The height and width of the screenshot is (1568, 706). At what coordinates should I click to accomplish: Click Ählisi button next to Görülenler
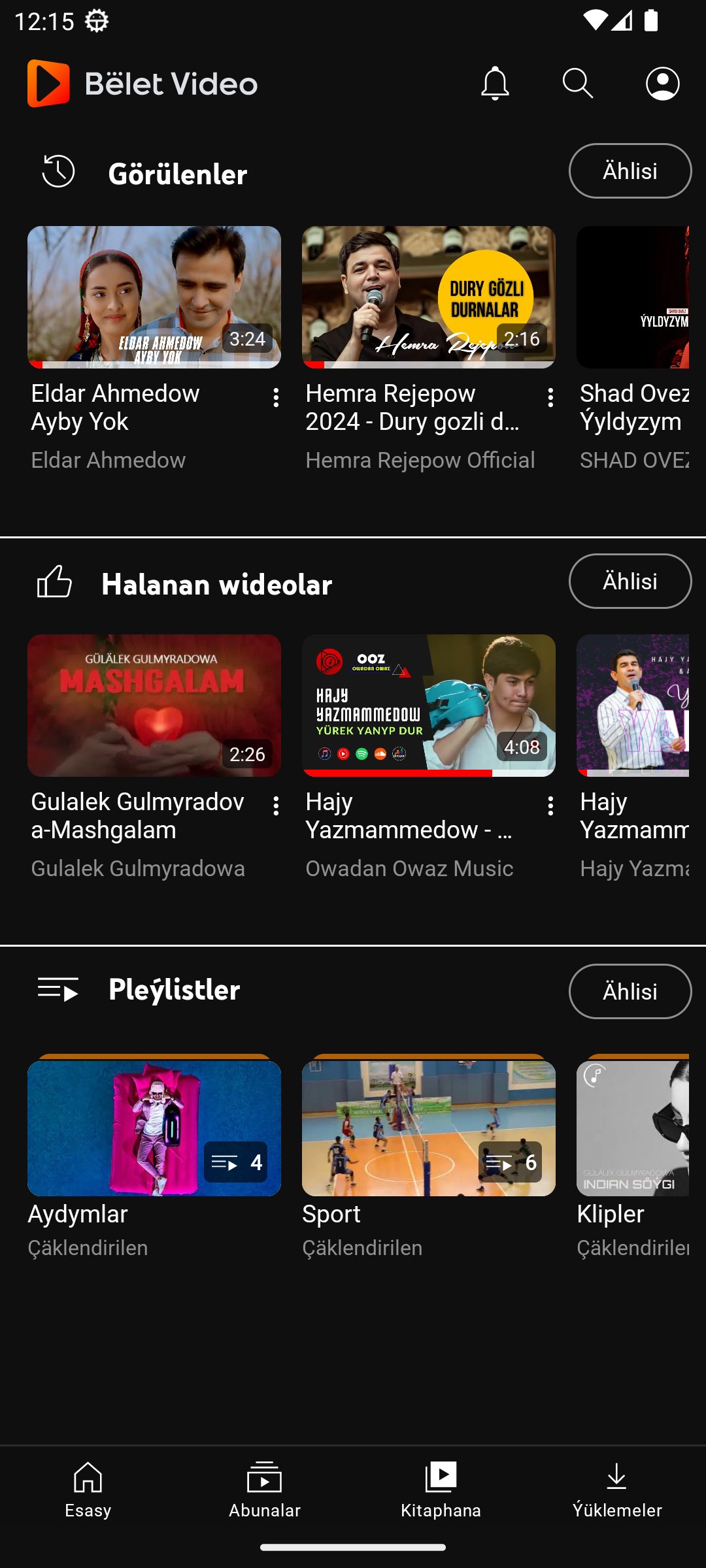630,171
